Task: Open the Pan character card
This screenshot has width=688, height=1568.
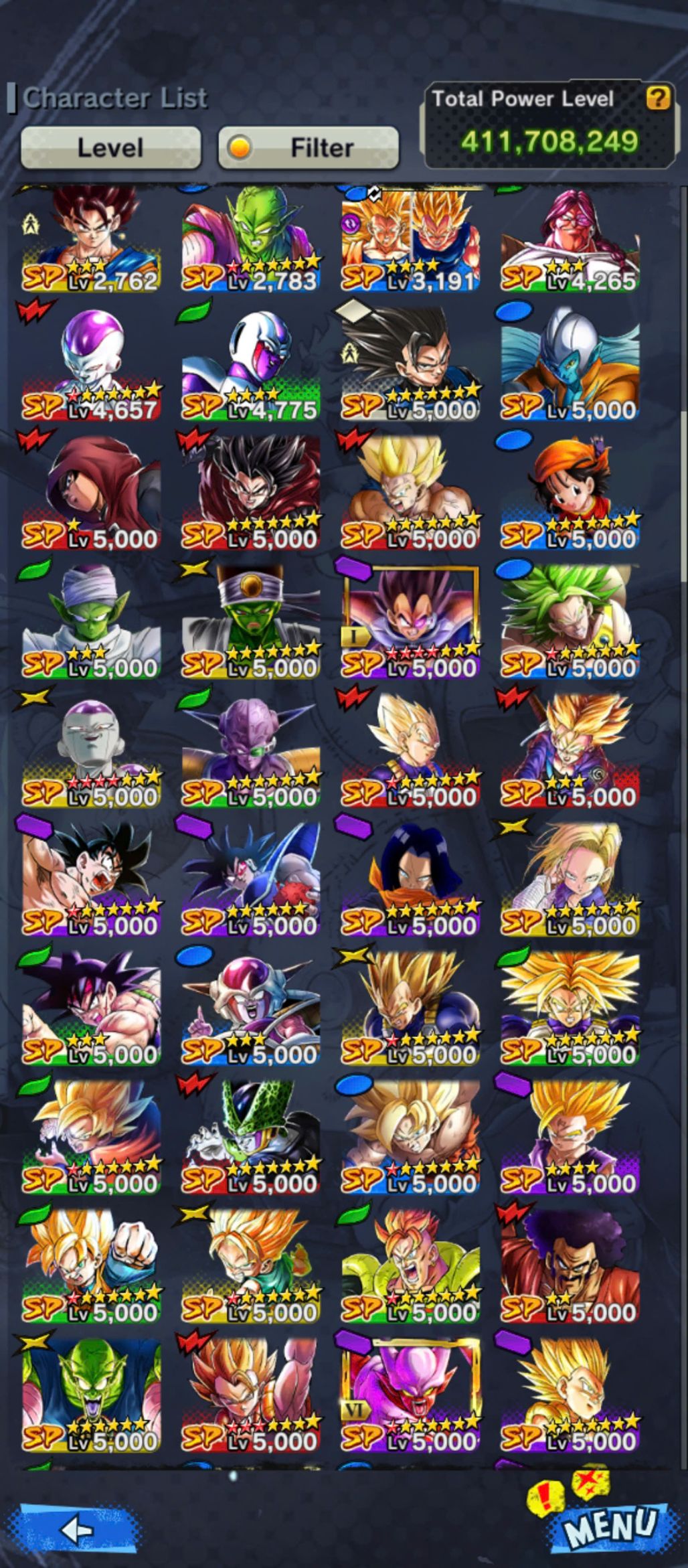Action: tap(570, 494)
